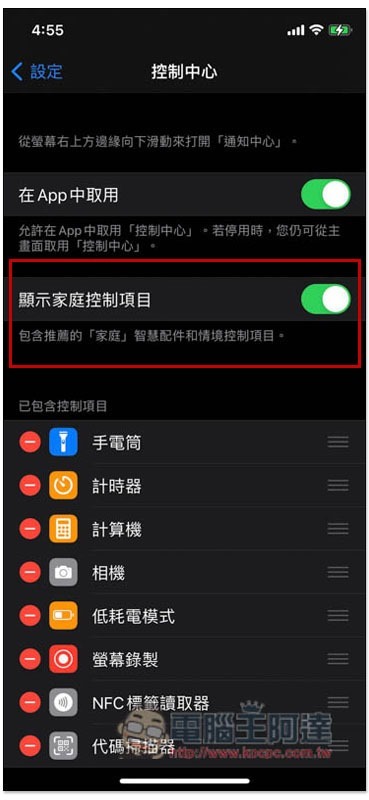Disable 顯示家庭控制項目 switch
Viewport: 369px width, 800px height.
[x=326, y=299]
